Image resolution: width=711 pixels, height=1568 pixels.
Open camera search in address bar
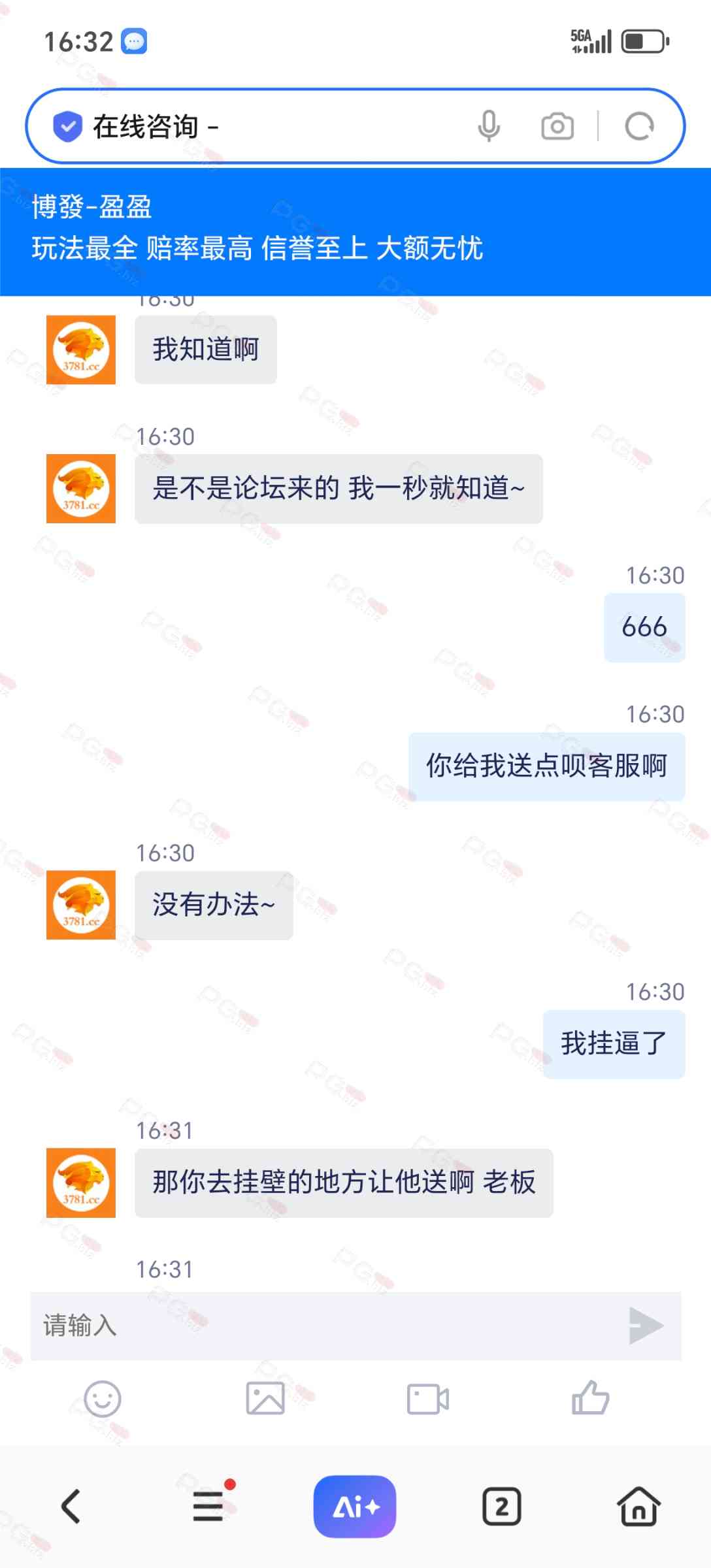[557, 126]
